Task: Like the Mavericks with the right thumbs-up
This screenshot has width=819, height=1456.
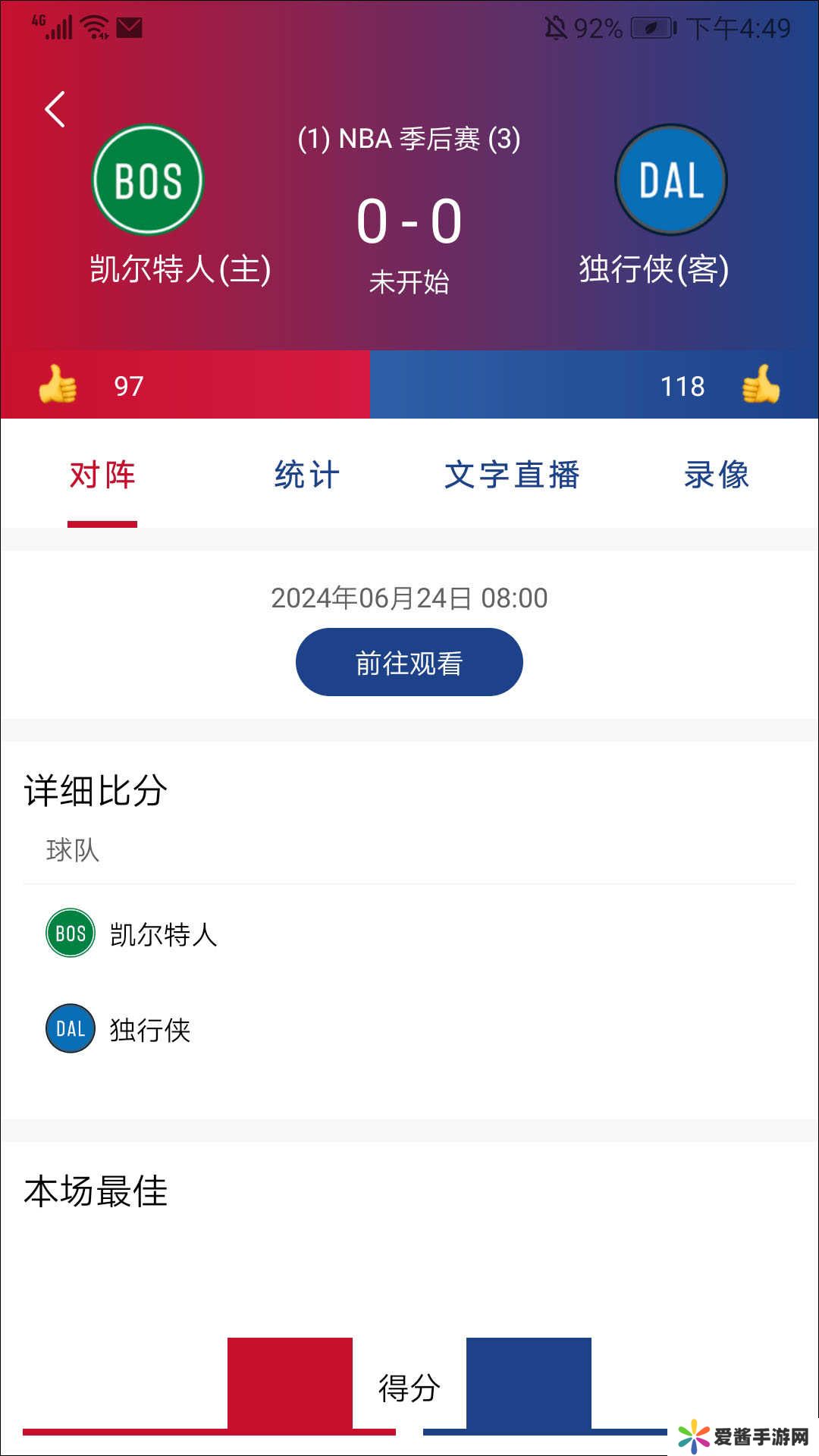Action: click(761, 384)
